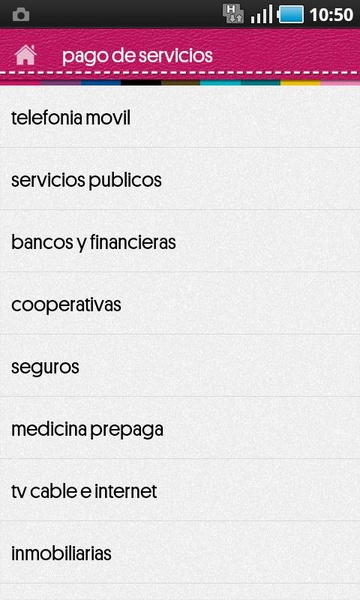Open bancos y financieras
Image resolution: width=360 pixels, height=600 pixels.
coord(180,241)
